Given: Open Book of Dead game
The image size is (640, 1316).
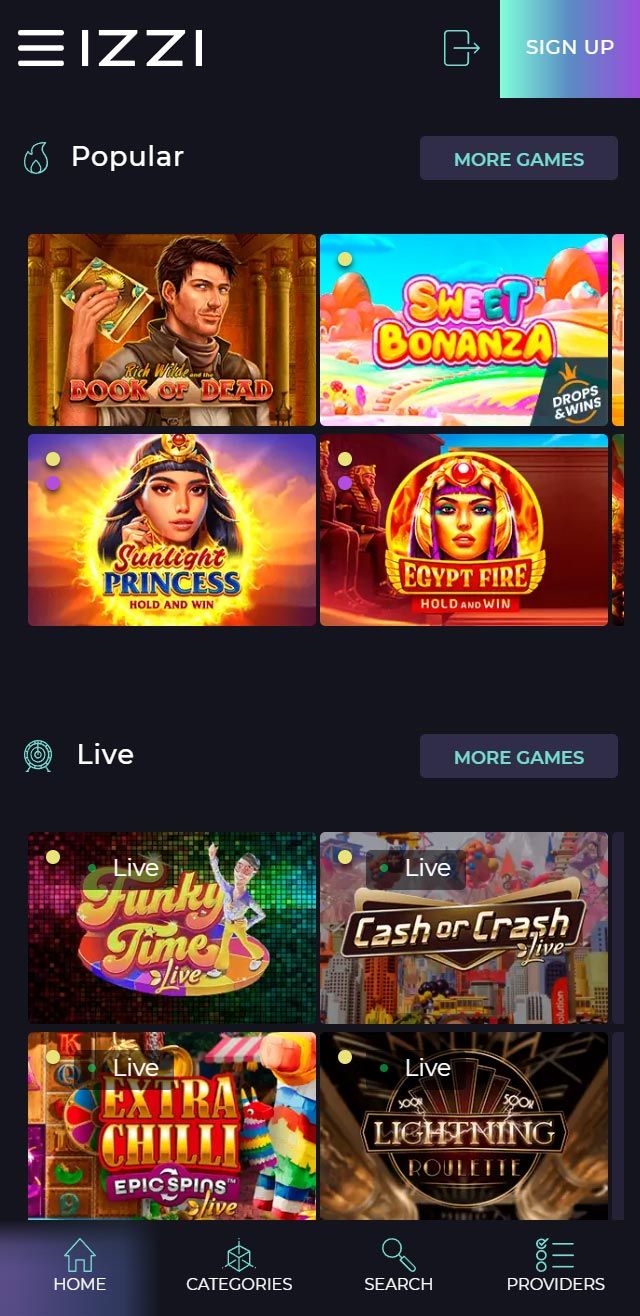Looking at the screenshot, I should pos(172,330).
